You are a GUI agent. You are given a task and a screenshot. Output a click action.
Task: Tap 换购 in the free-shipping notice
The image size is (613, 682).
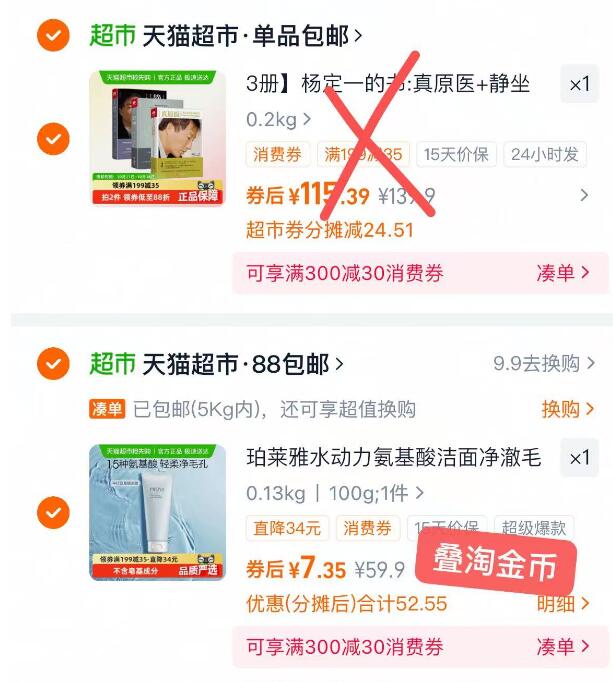tap(569, 409)
